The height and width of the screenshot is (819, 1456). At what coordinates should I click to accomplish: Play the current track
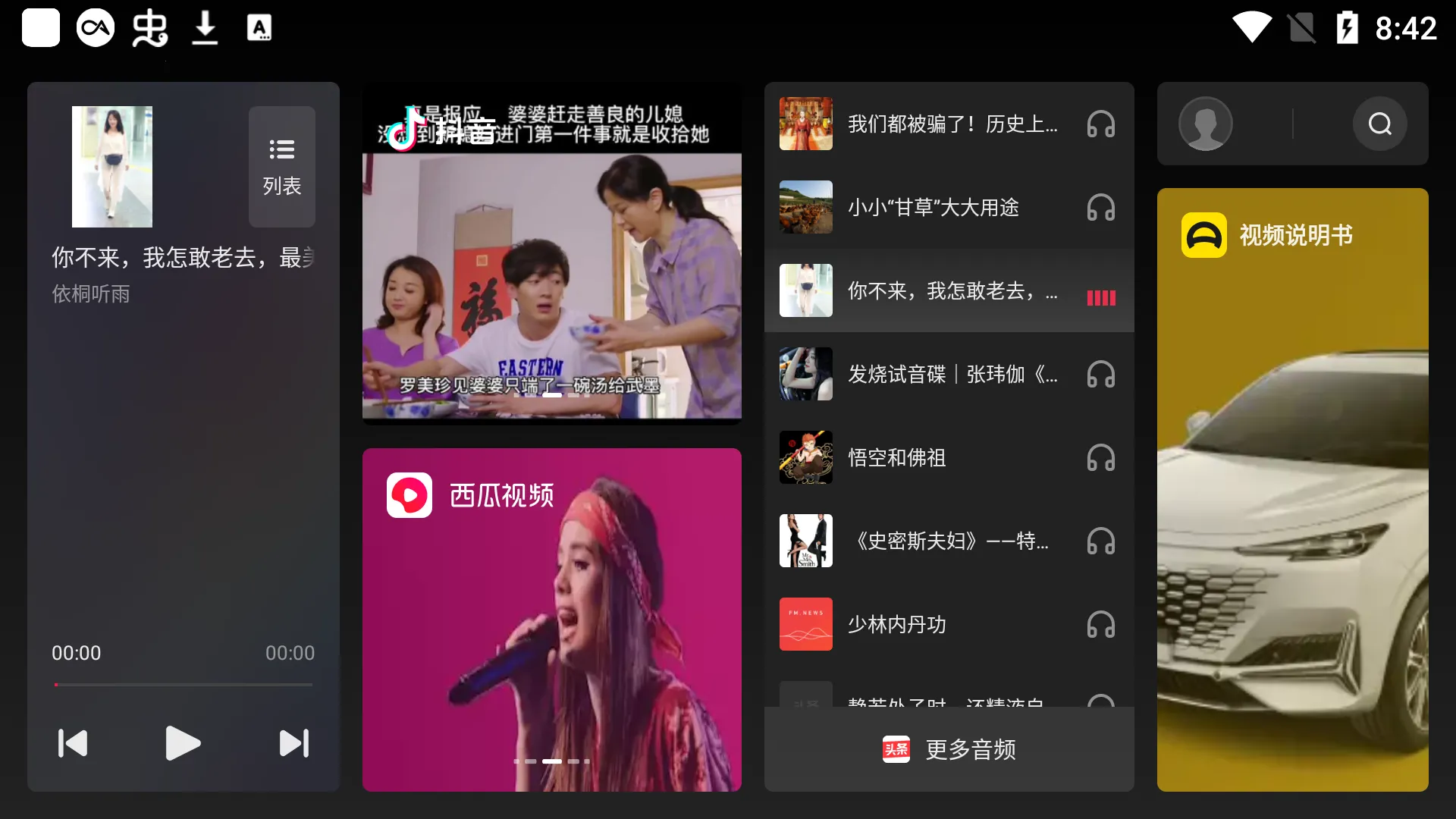click(183, 743)
